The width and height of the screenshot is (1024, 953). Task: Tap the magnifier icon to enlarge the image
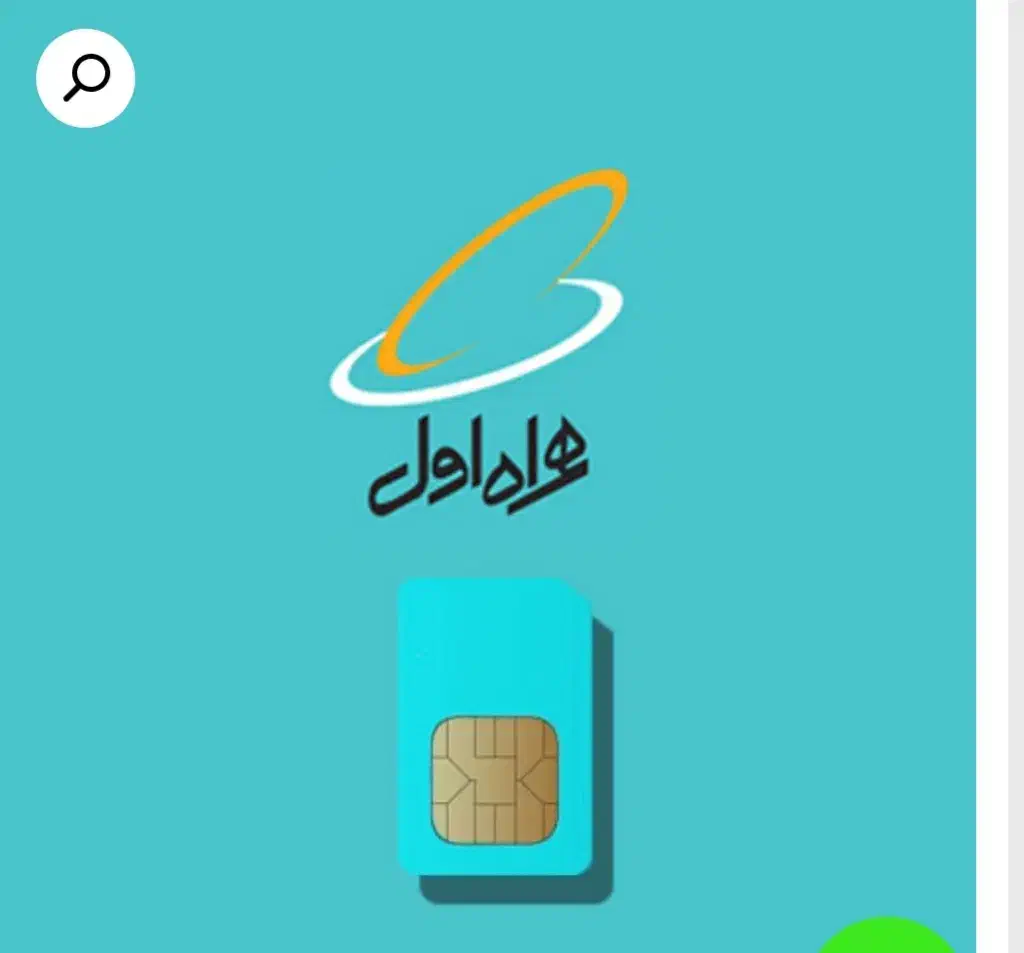86,78
